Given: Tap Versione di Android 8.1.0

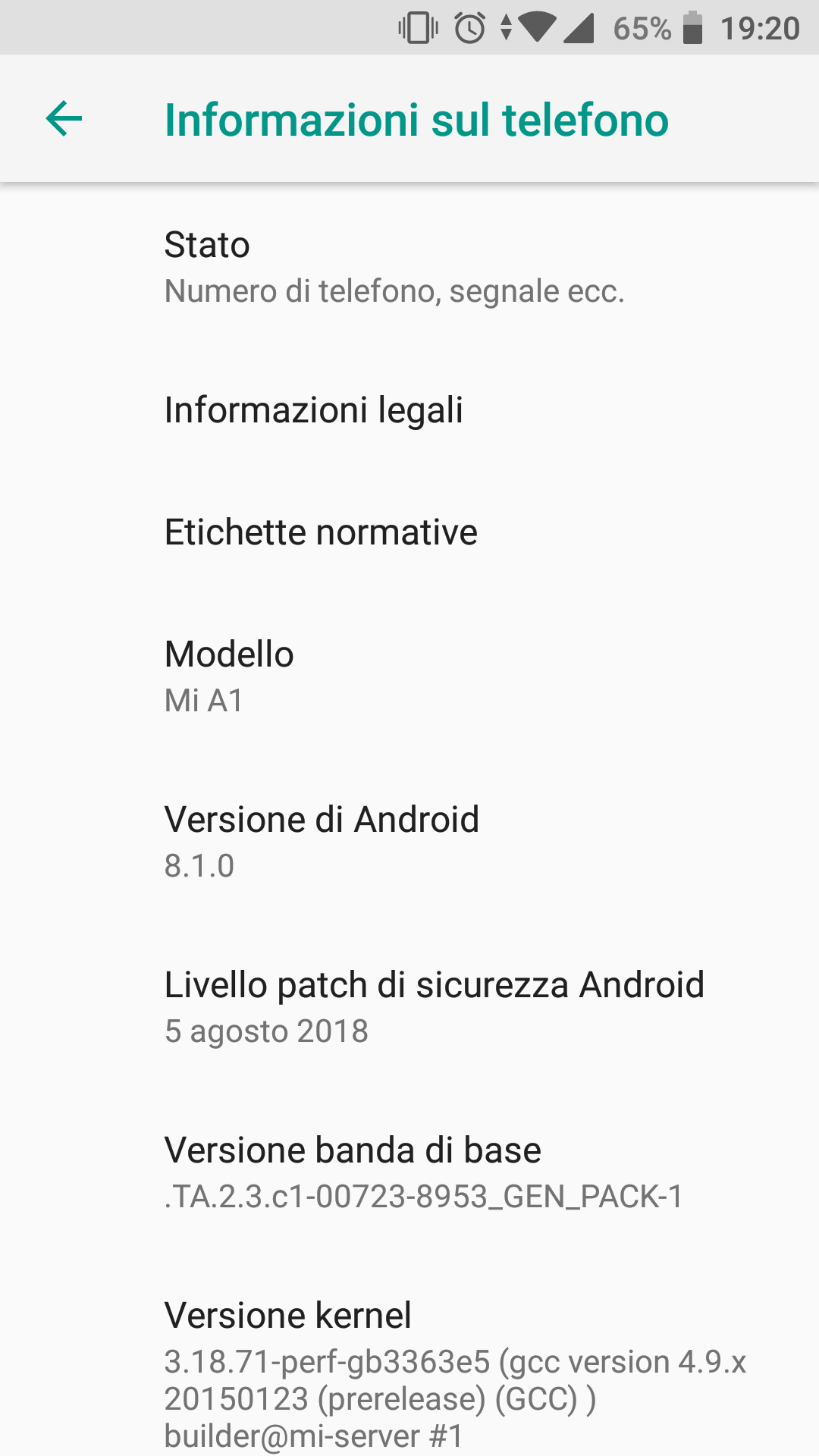Looking at the screenshot, I should pyautogui.click(x=409, y=842).
